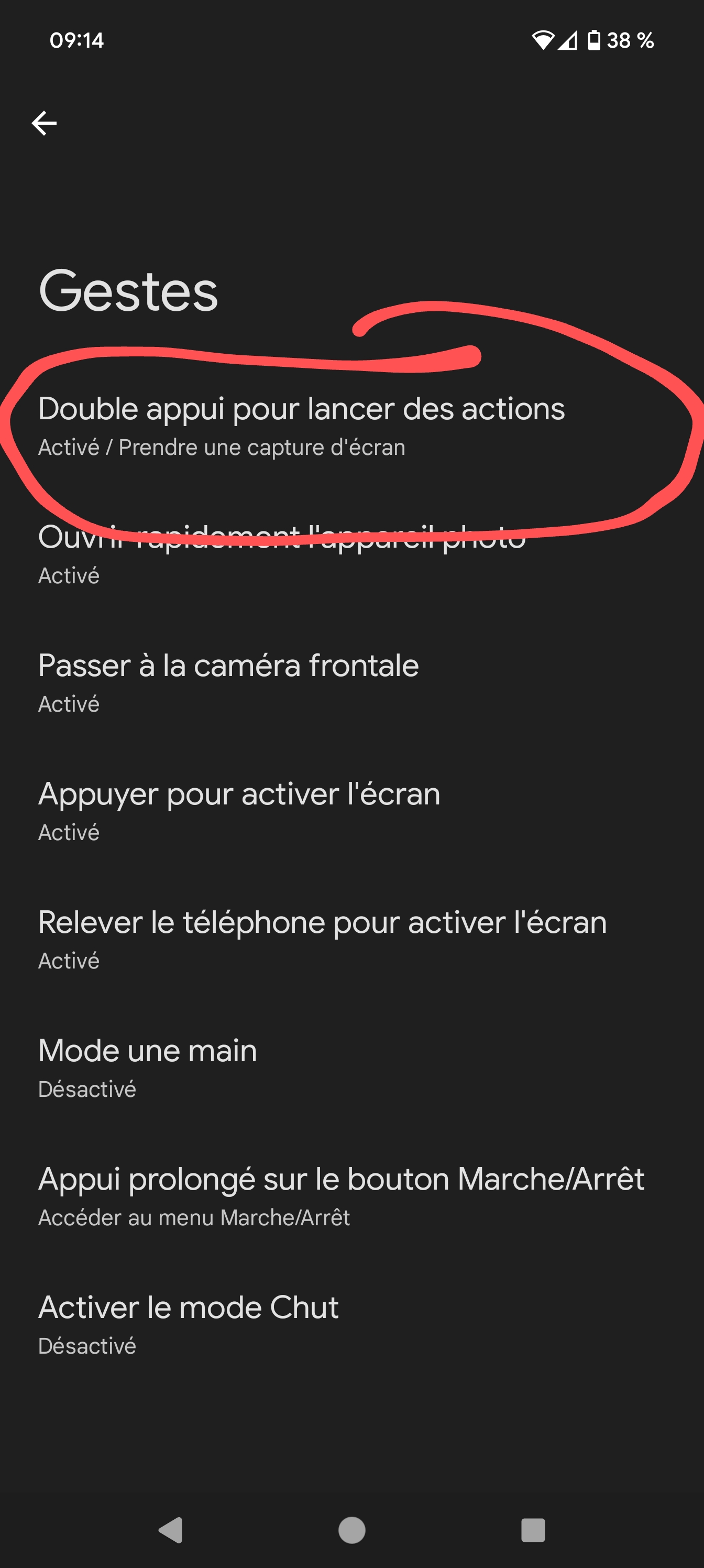
Task: Open Appui prolongé sur le bouton Marche/Arrêt
Action: 341,1195
